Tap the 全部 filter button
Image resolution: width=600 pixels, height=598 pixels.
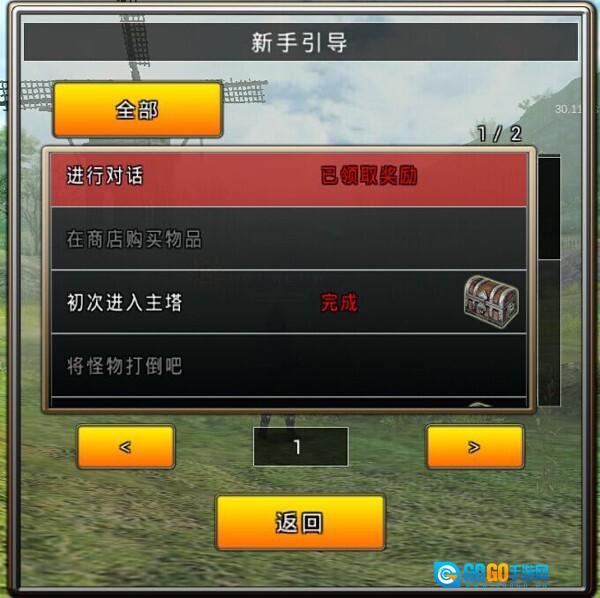[x=137, y=109]
